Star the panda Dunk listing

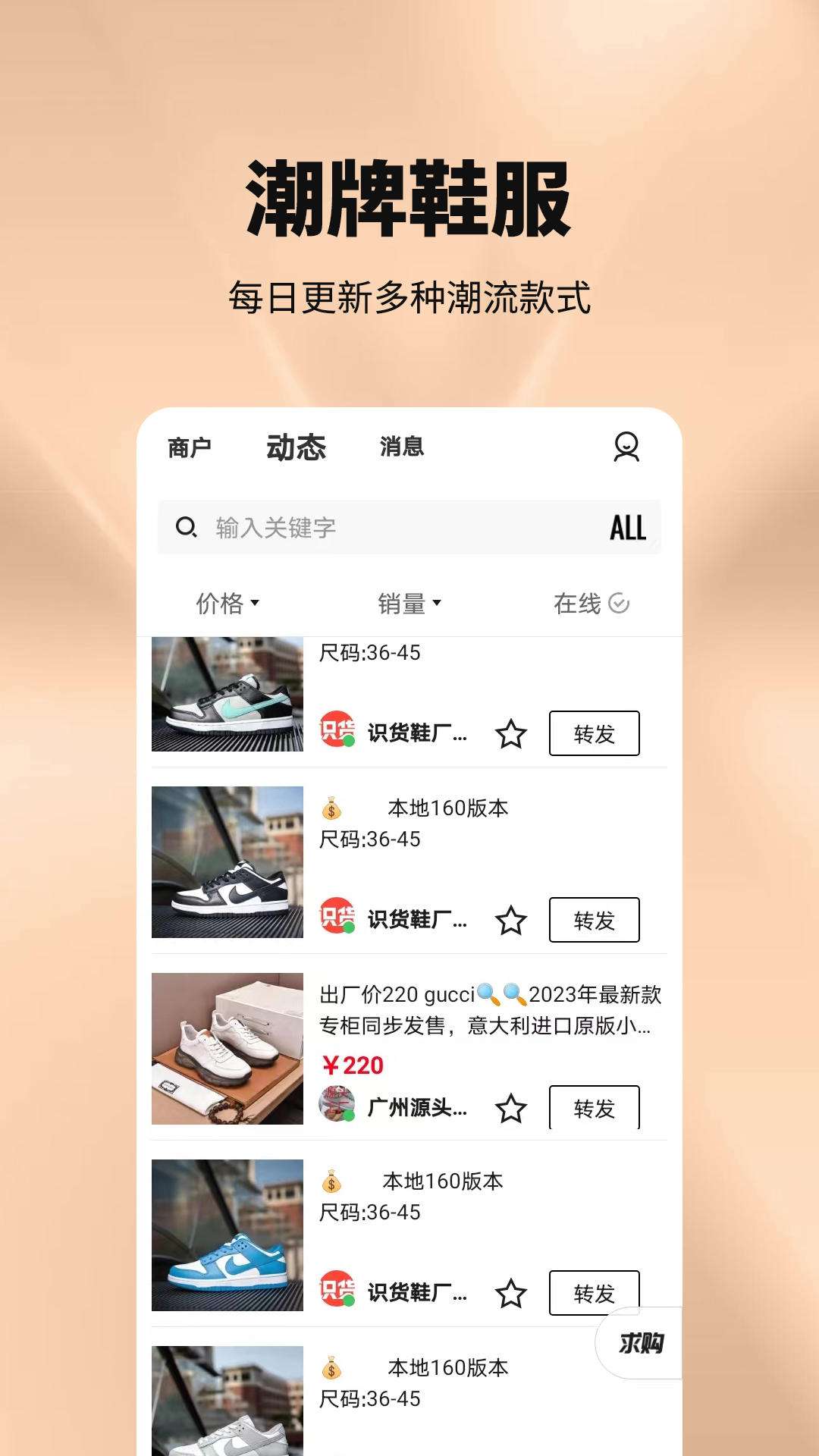point(512,919)
